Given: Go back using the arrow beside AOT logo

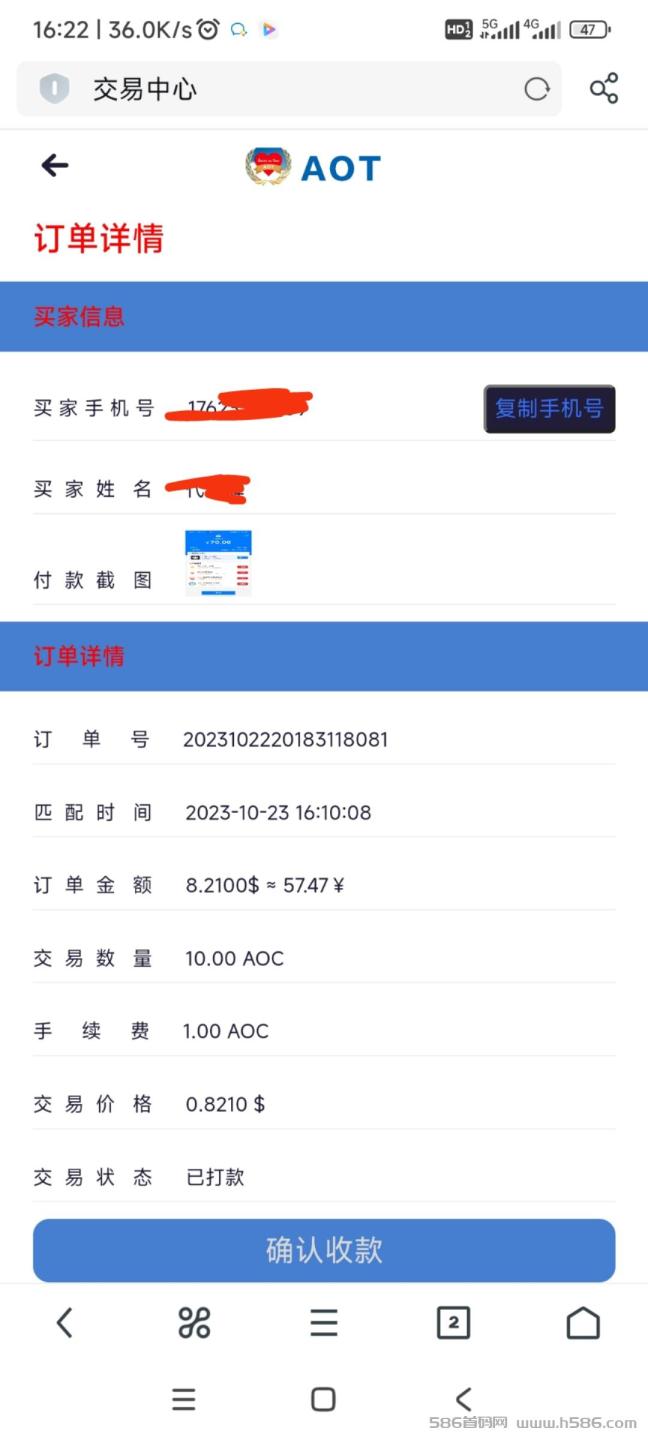Looking at the screenshot, I should click(x=55, y=166).
